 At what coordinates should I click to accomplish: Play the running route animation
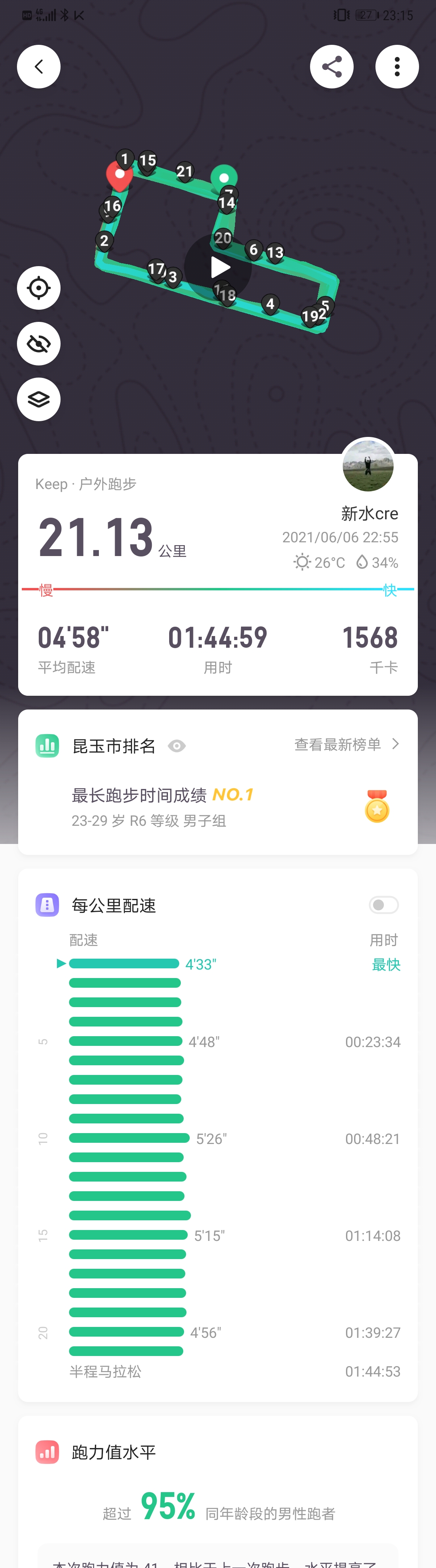[x=218, y=267]
